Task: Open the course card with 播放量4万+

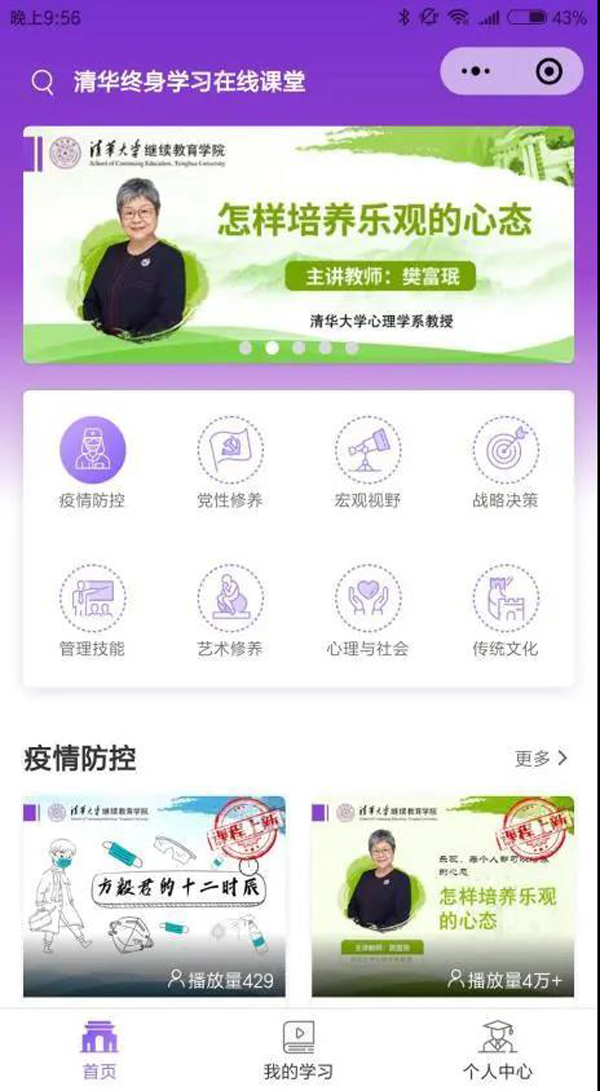Action: 443,896
